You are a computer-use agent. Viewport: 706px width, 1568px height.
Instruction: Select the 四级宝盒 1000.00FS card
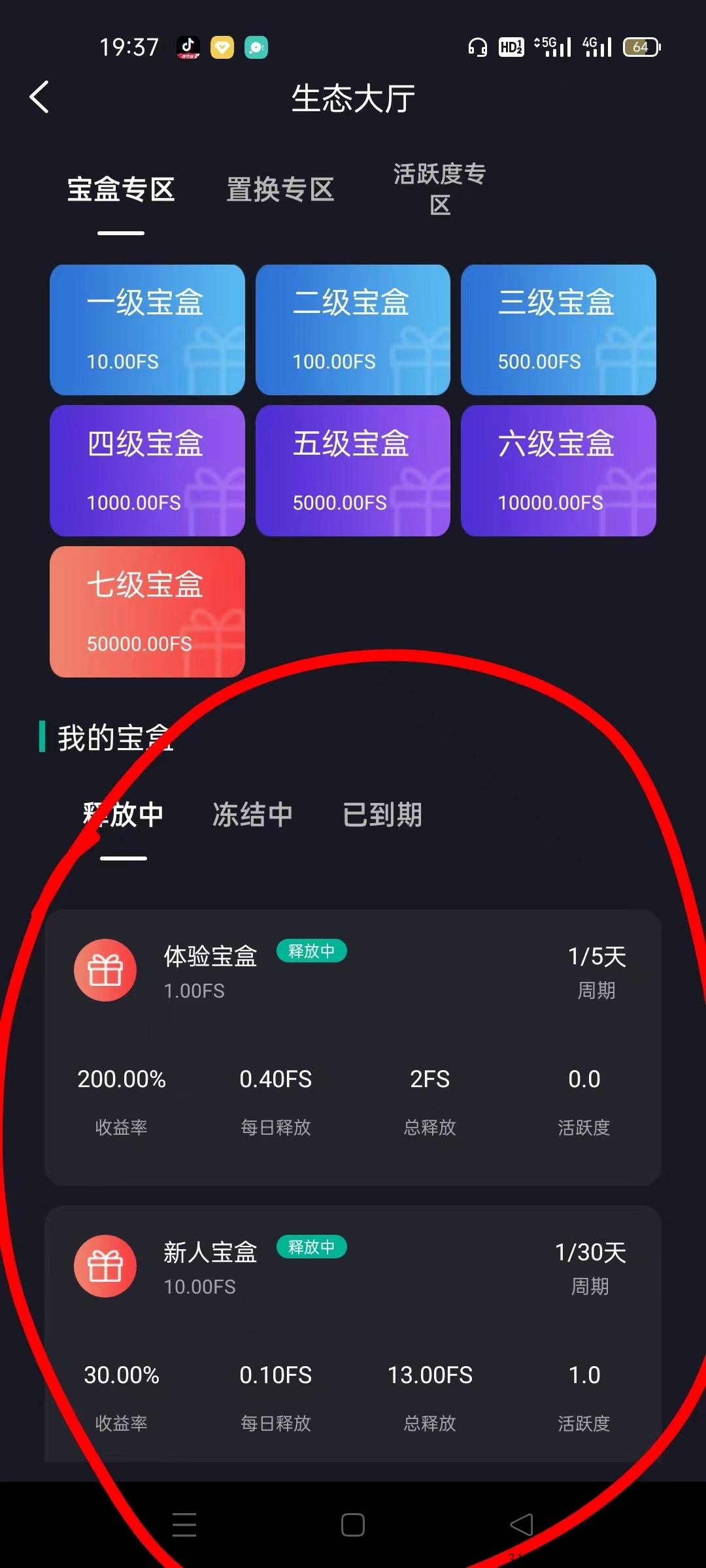pos(147,470)
